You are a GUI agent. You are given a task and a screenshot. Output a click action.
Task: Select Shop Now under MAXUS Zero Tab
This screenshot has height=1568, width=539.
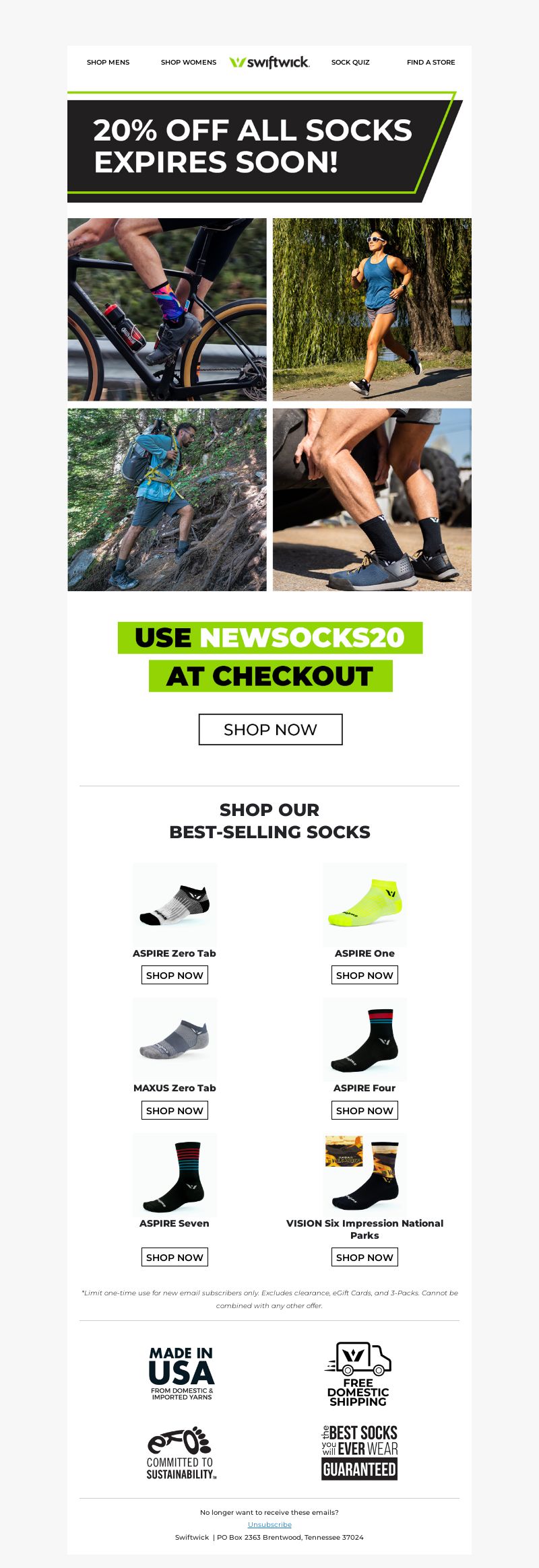175,1110
